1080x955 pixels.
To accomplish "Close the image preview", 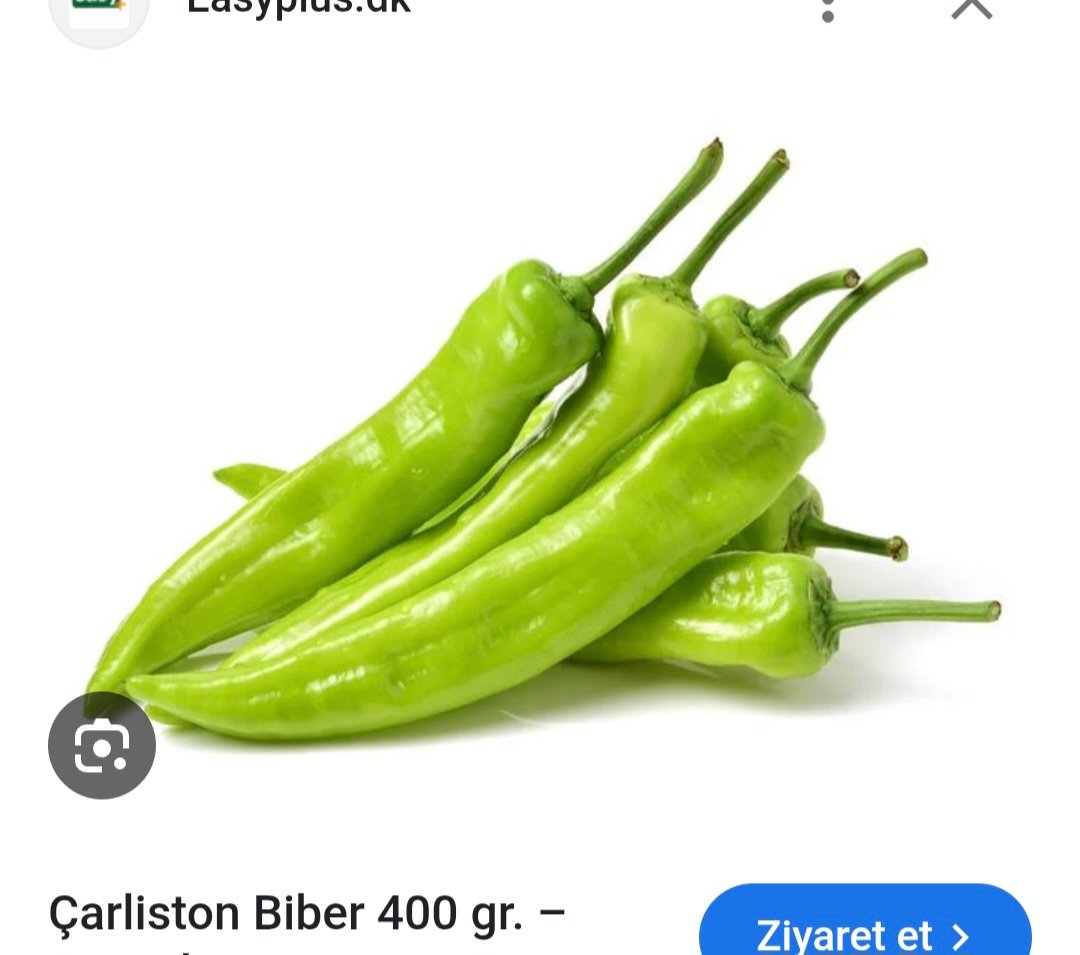I will click(x=971, y=8).
